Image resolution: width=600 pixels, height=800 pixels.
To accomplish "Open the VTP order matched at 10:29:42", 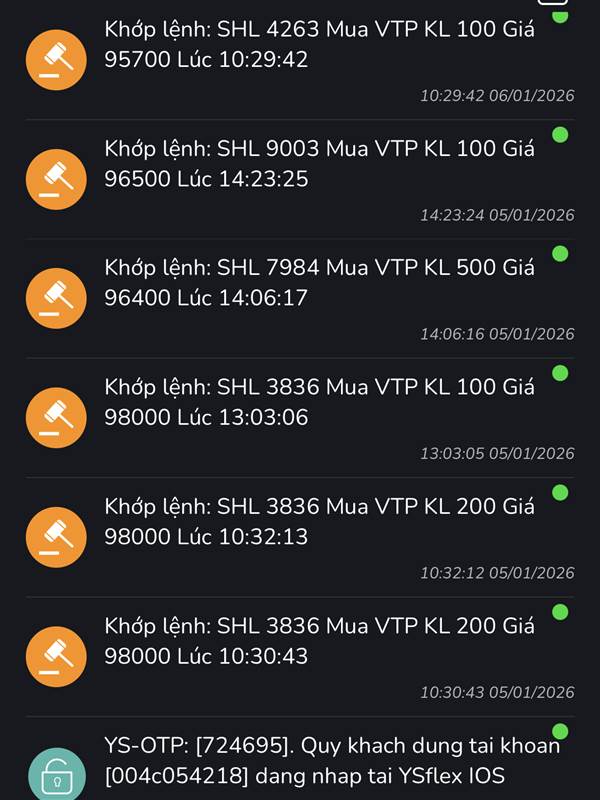I will click(320, 45).
